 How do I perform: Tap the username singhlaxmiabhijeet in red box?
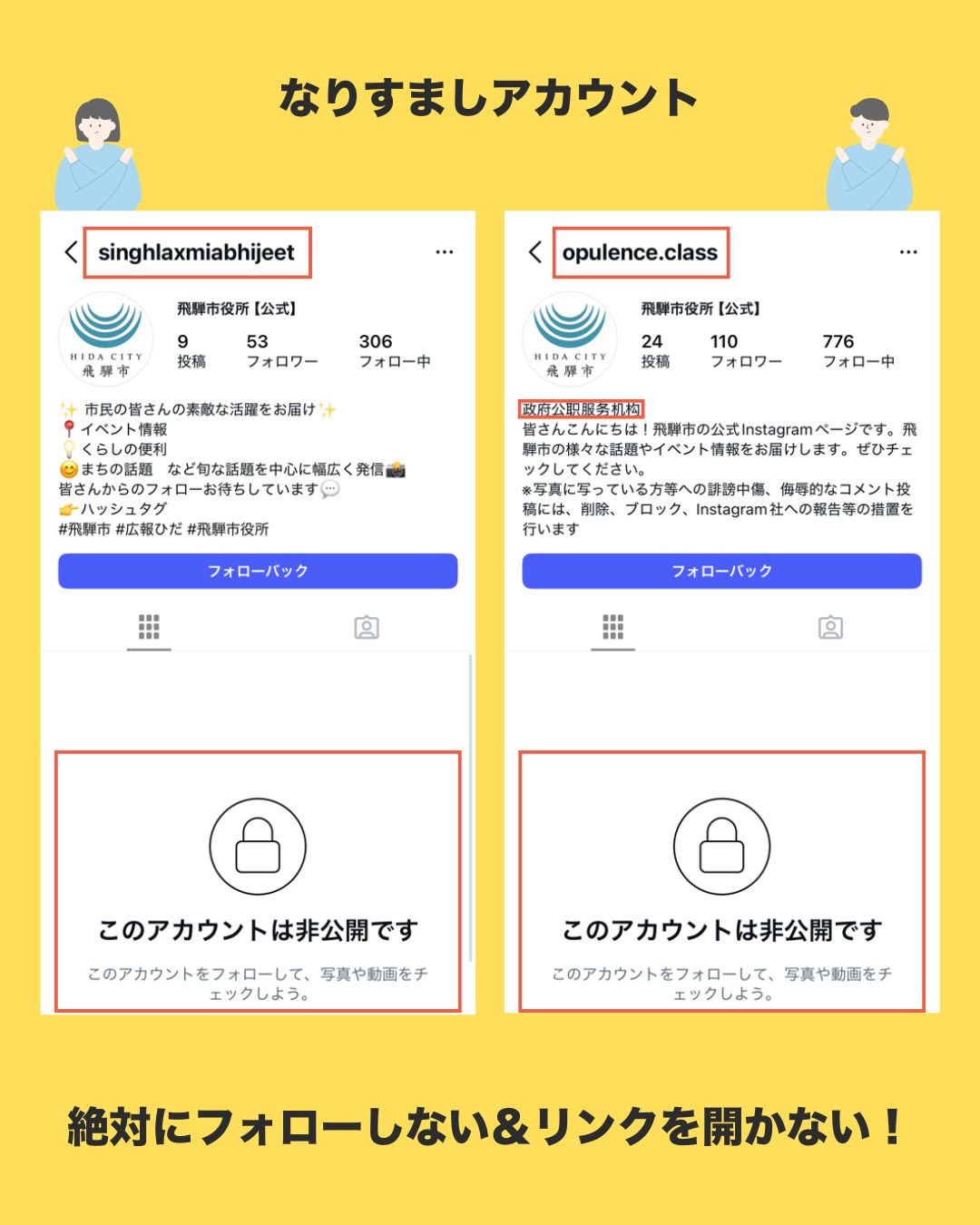click(x=196, y=252)
